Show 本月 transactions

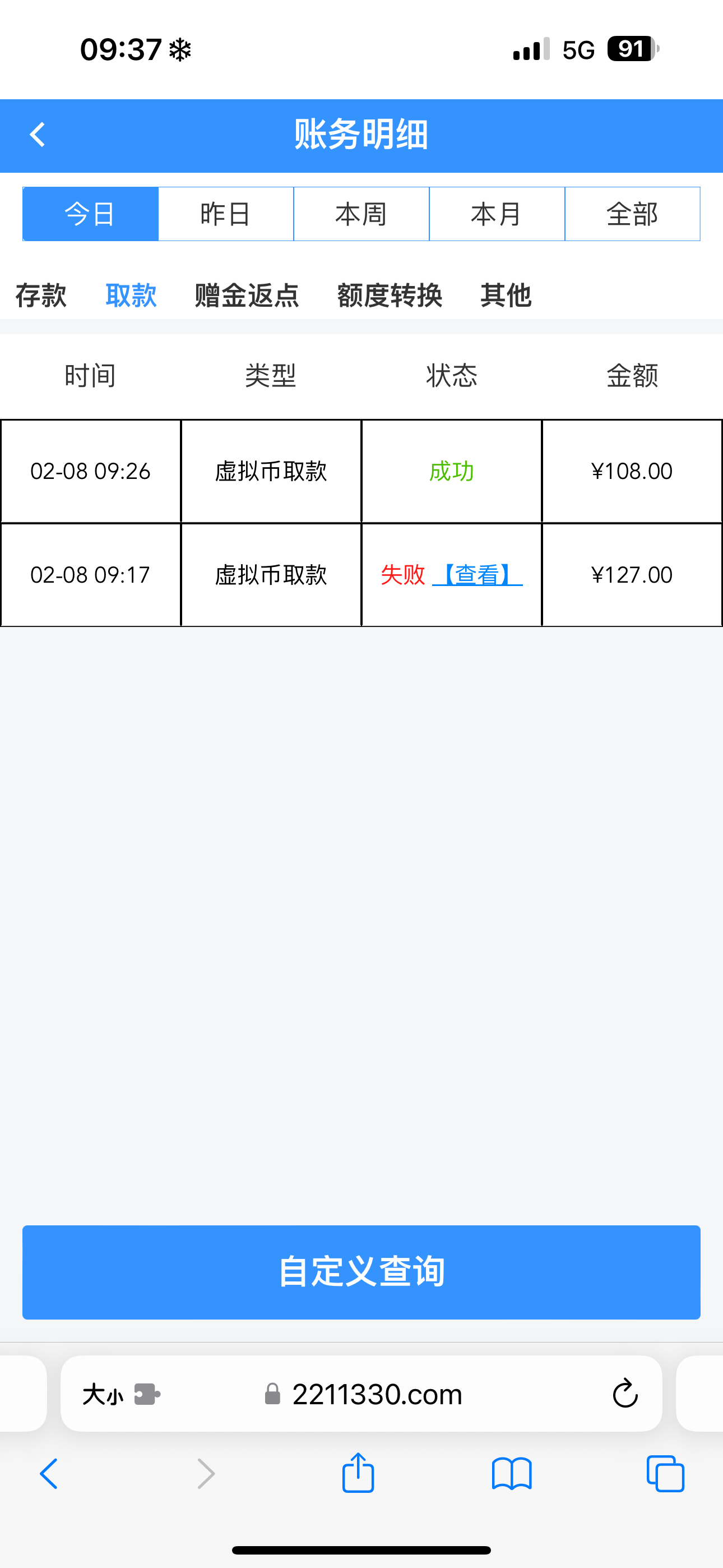[x=497, y=214]
